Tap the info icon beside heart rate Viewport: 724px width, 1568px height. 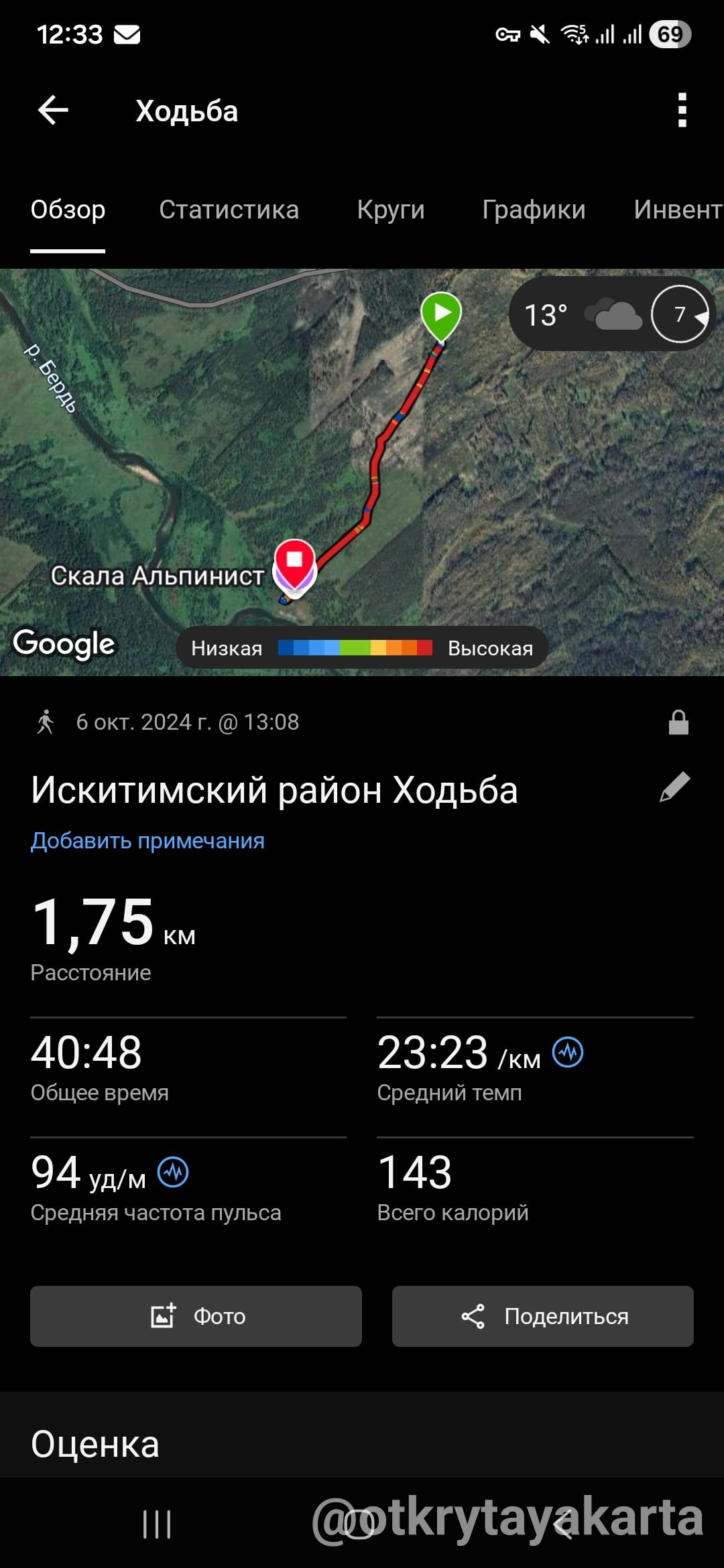click(173, 1172)
